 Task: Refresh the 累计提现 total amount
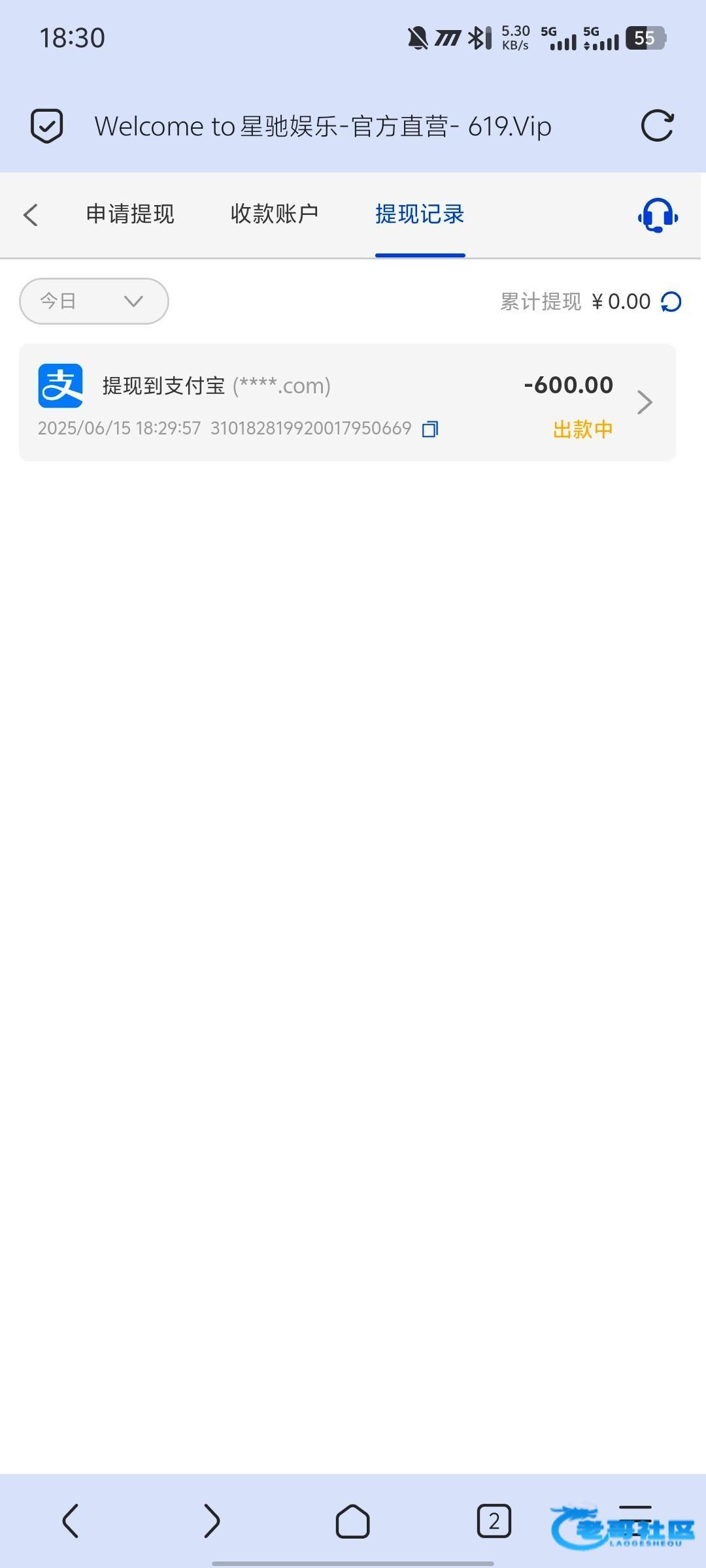pyautogui.click(x=671, y=302)
